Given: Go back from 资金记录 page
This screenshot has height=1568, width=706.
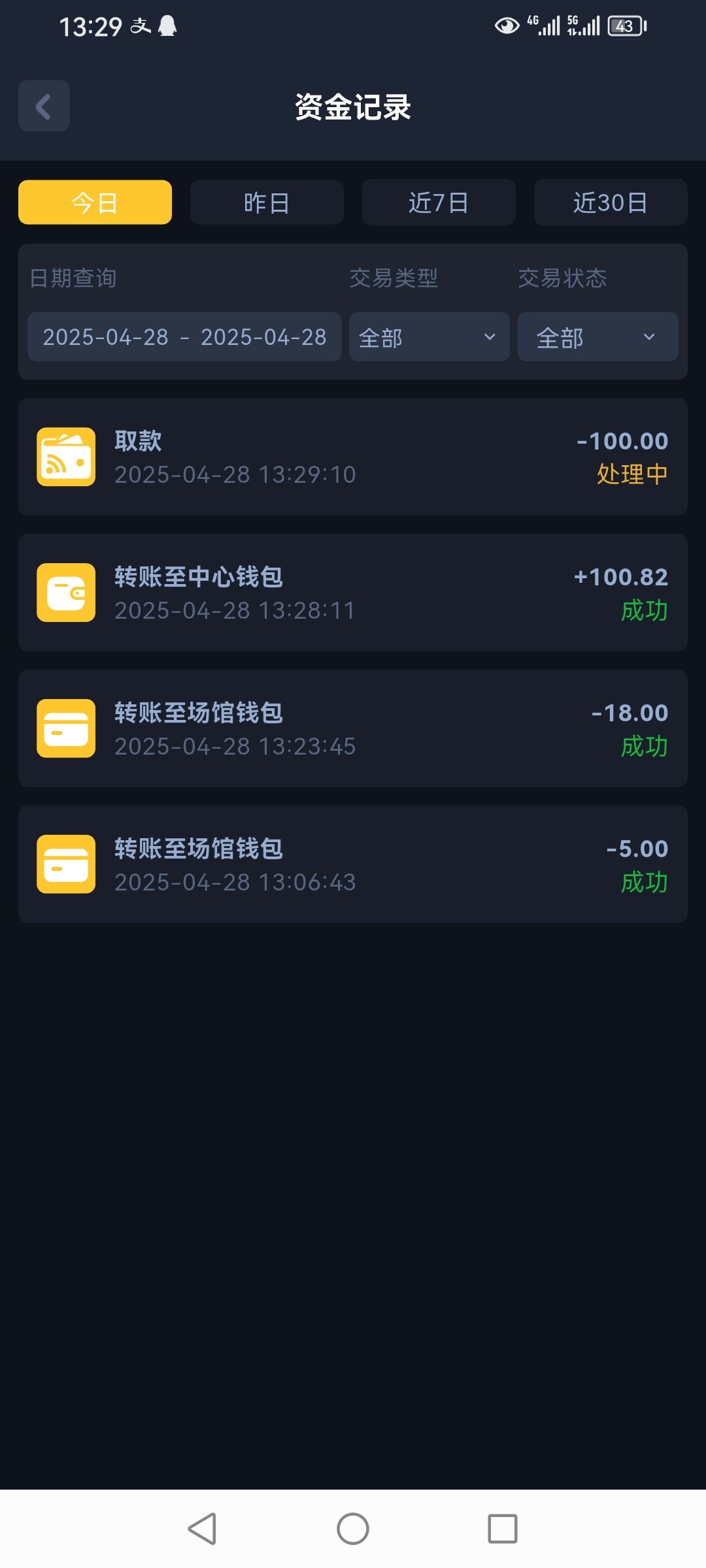Looking at the screenshot, I should [x=44, y=106].
